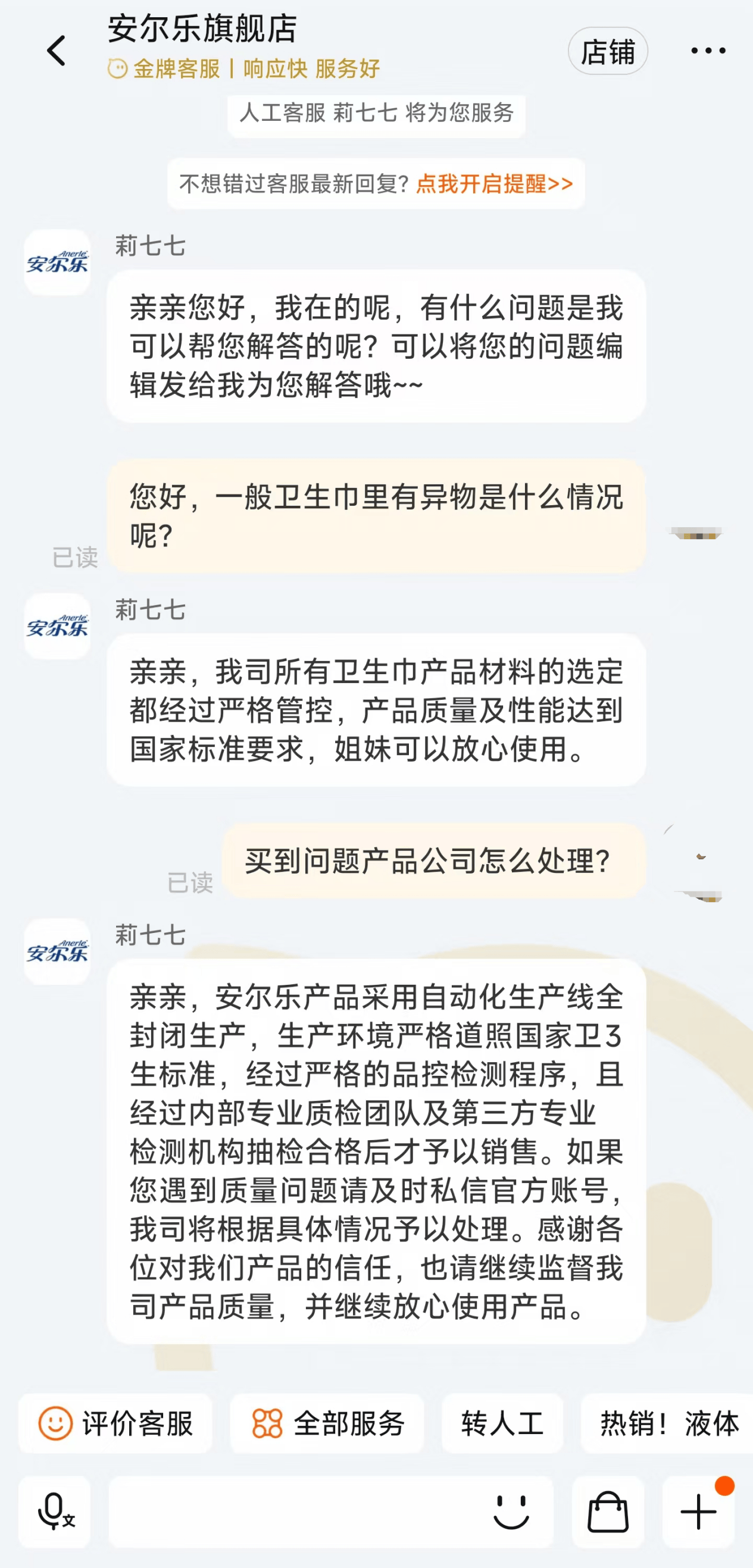Switch to voice input microphone
Image resolution: width=753 pixels, height=1568 pixels.
point(55,1511)
